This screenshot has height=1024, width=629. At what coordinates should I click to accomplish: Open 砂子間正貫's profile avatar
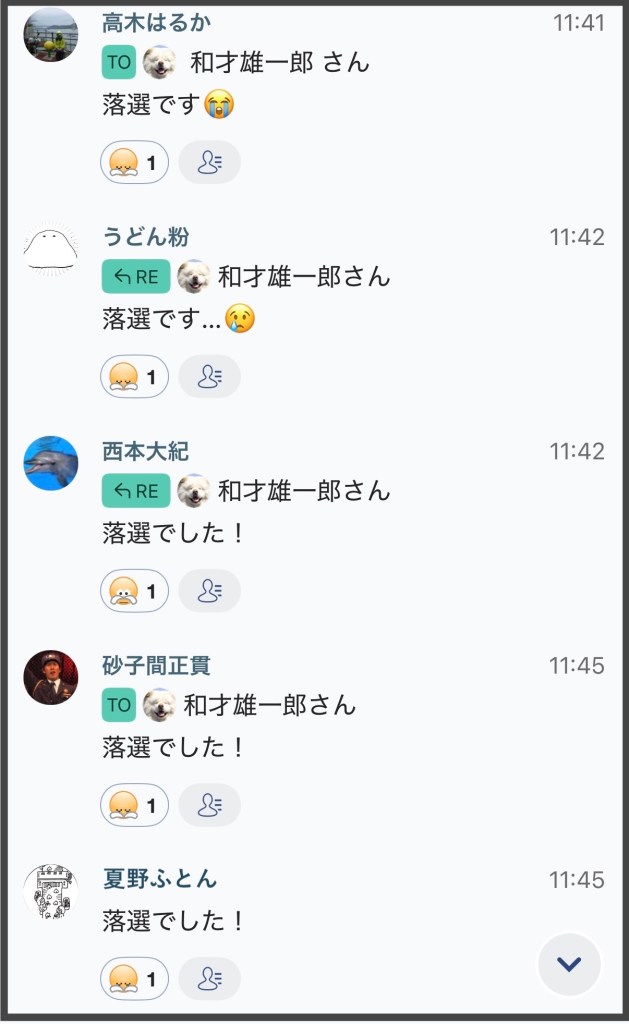click(50, 677)
